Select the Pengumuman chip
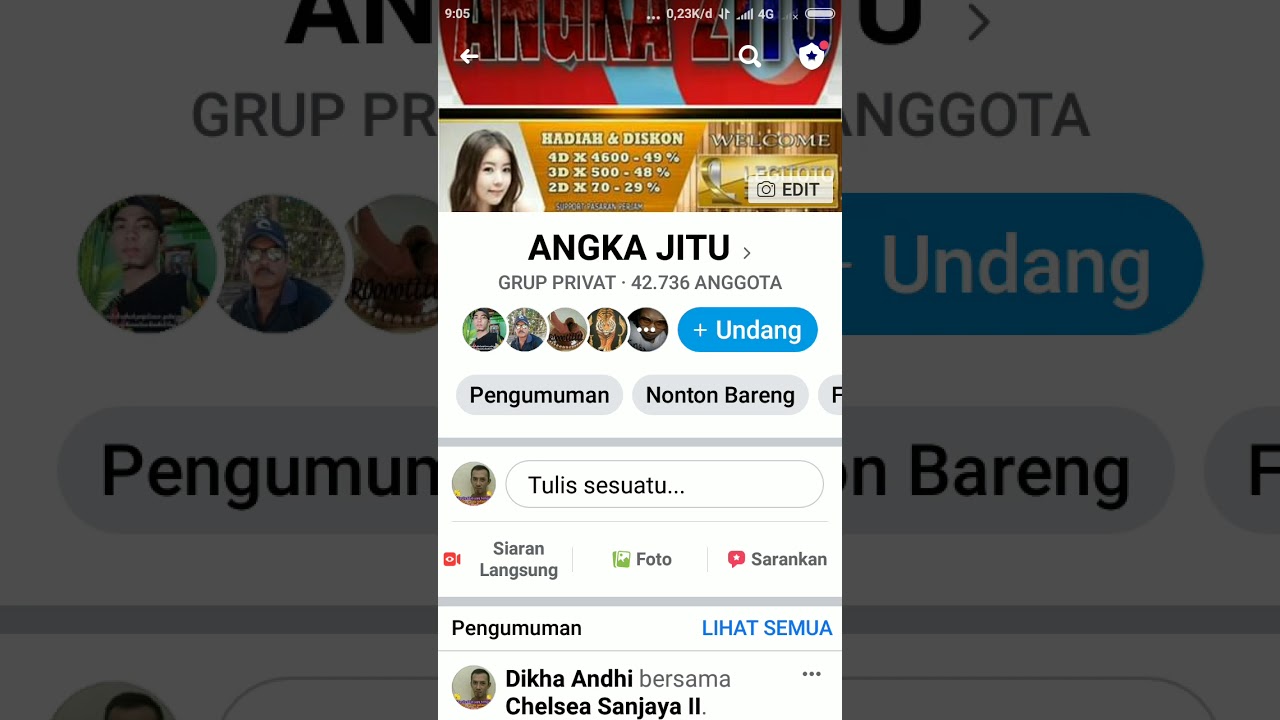This screenshot has width=1280, height=720. [539, 395]
